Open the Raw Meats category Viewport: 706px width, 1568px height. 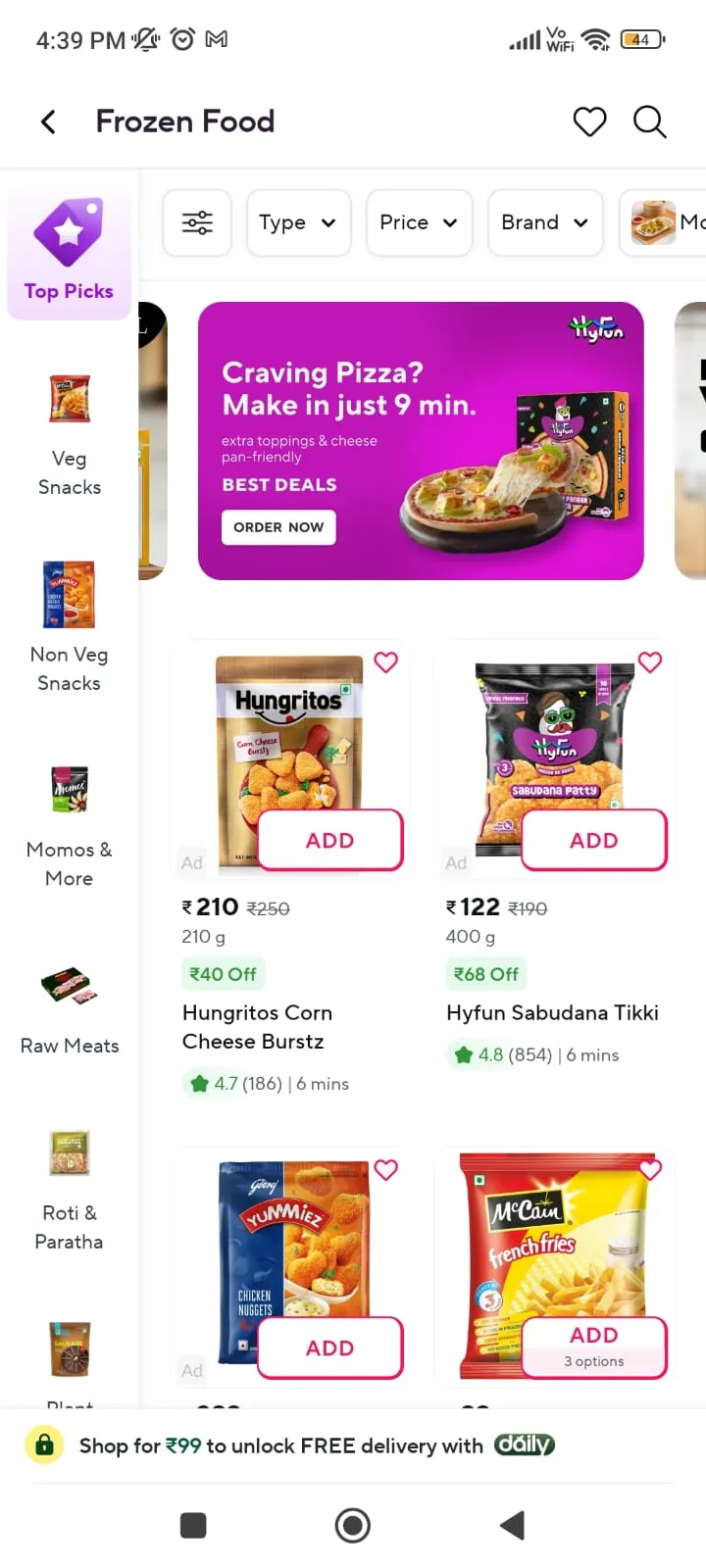click(70, 1009)
